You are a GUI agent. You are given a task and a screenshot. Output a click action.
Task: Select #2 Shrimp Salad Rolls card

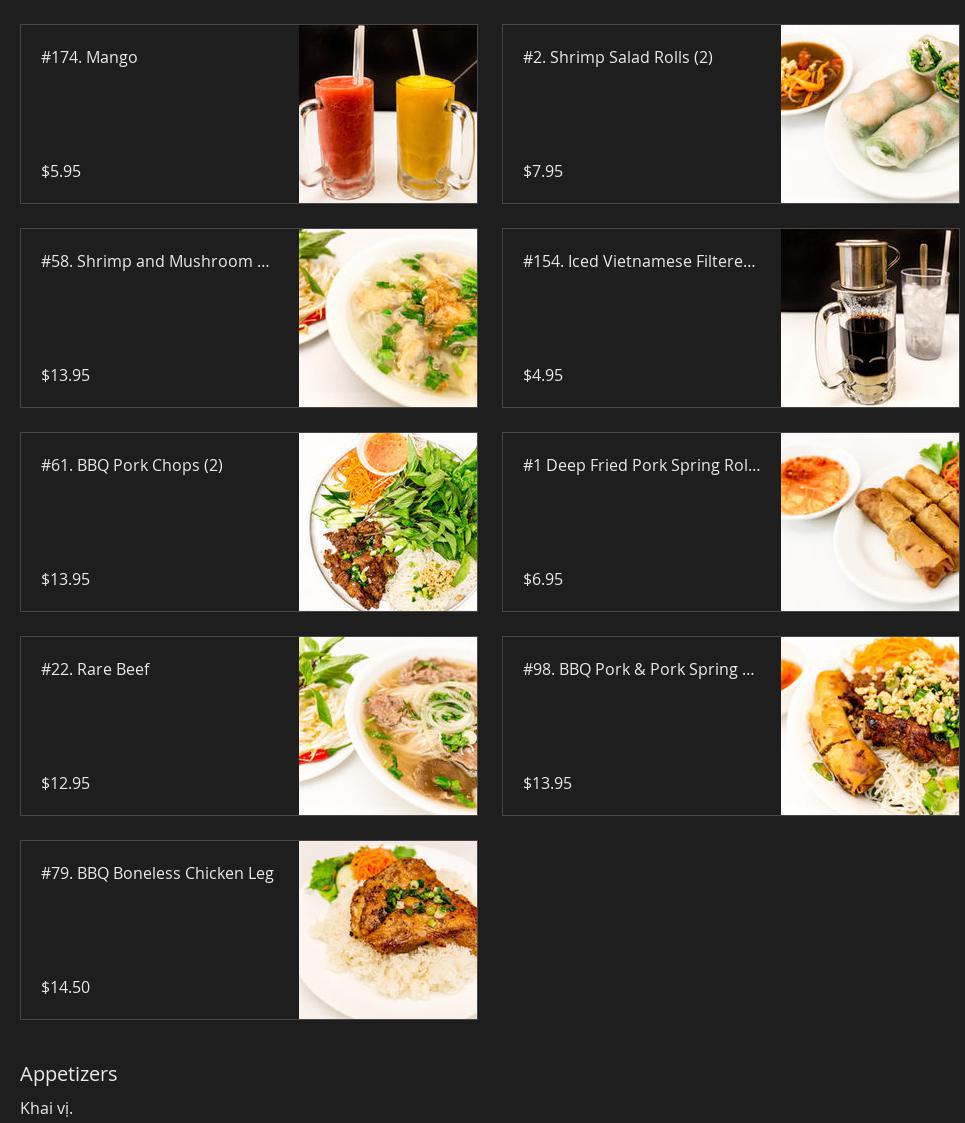tap(730, 114)
